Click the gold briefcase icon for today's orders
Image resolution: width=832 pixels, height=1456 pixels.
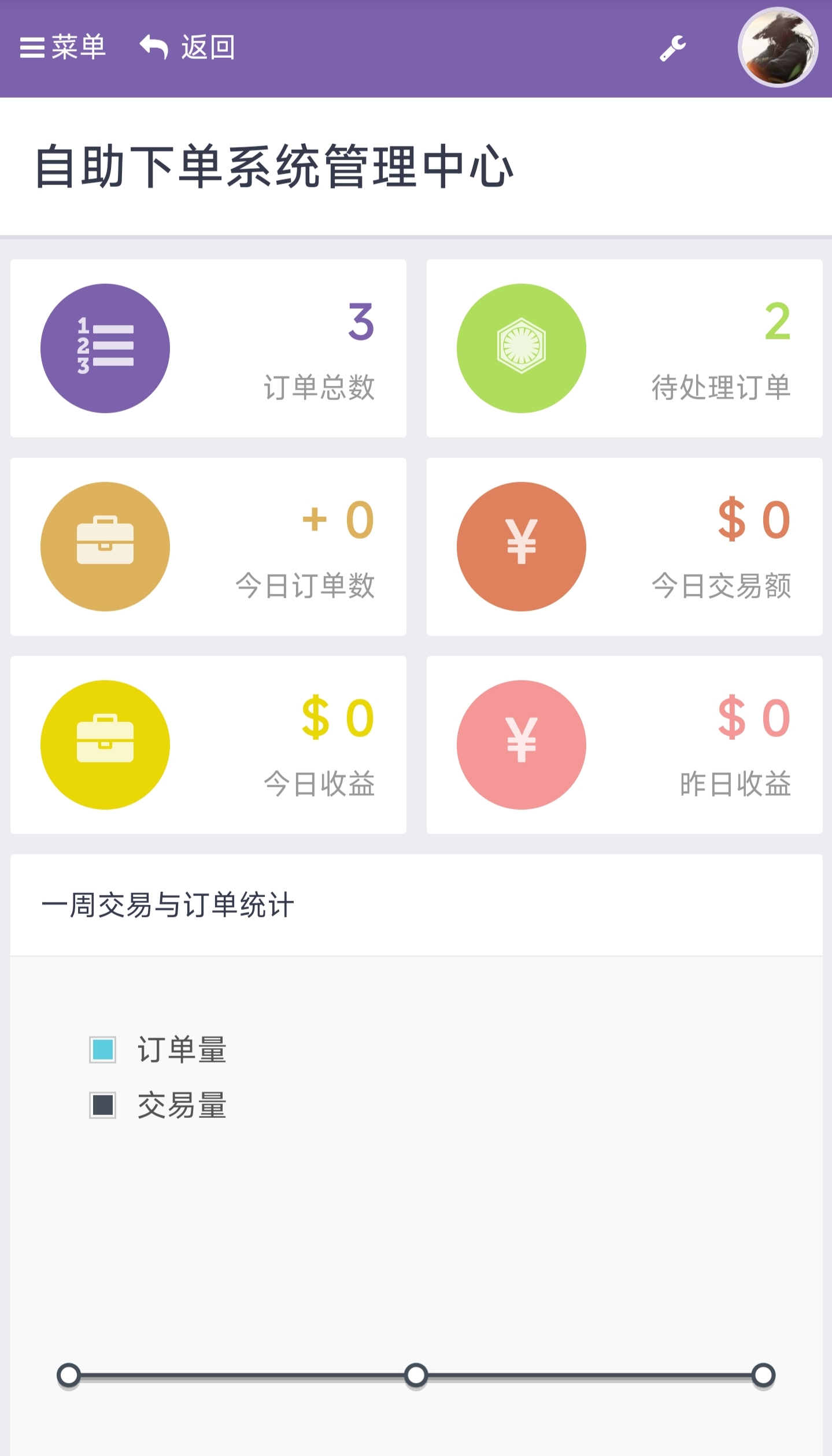click(104, 546)
